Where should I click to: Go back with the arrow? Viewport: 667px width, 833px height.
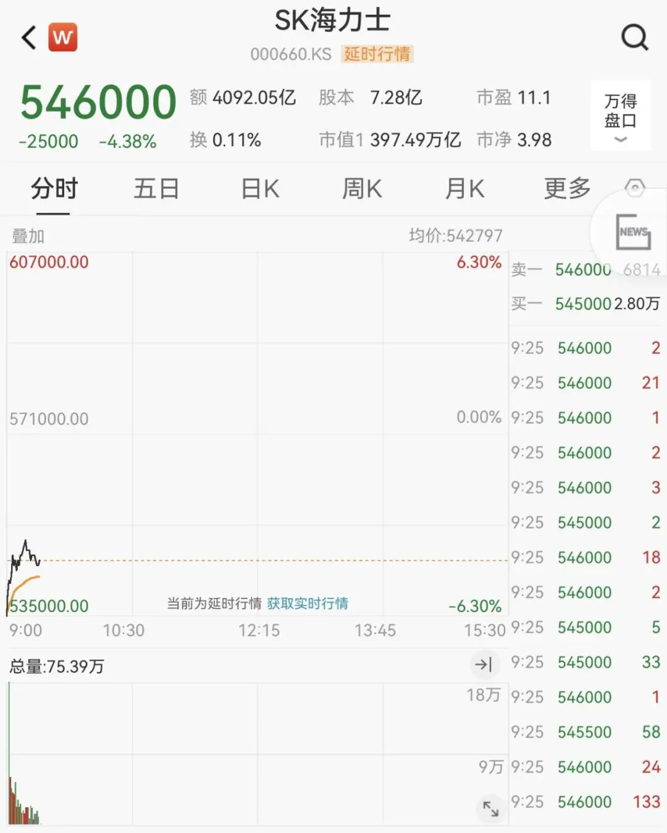(x=29, y=38)
